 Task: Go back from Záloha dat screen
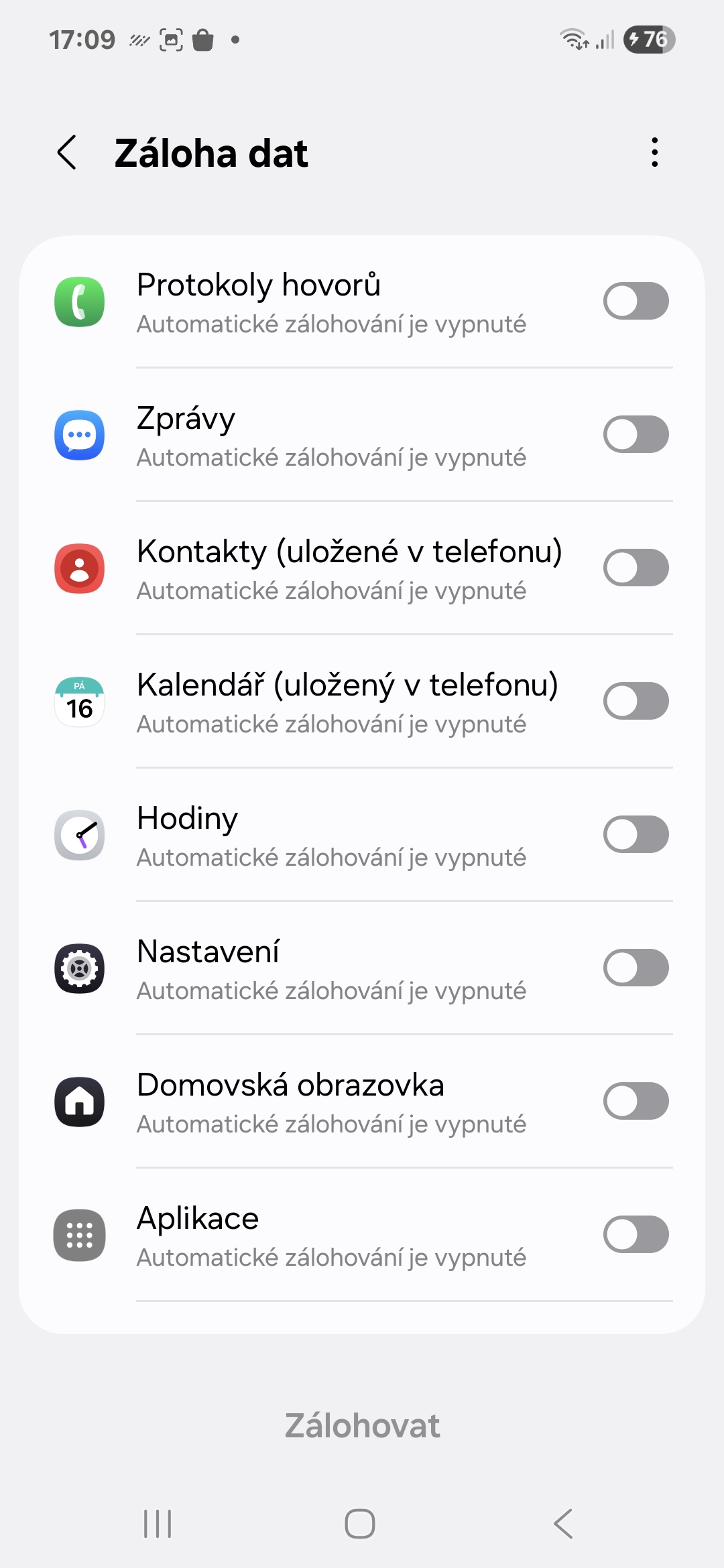67,153
